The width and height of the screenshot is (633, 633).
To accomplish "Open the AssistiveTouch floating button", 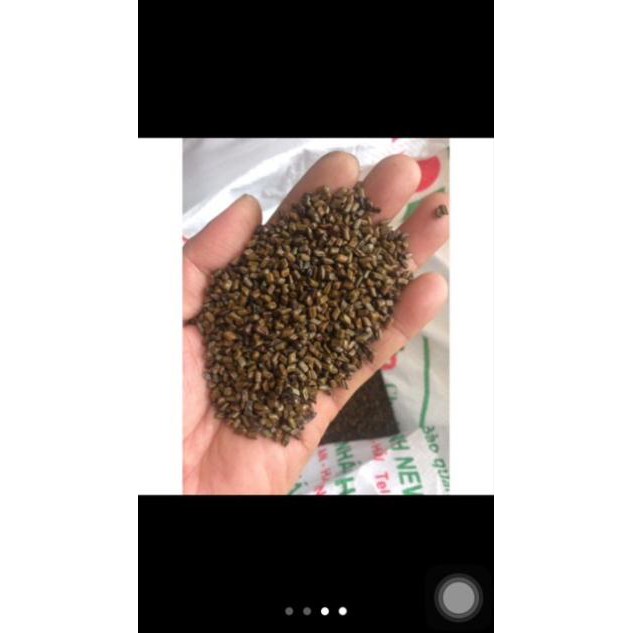I will pos(458,597).
